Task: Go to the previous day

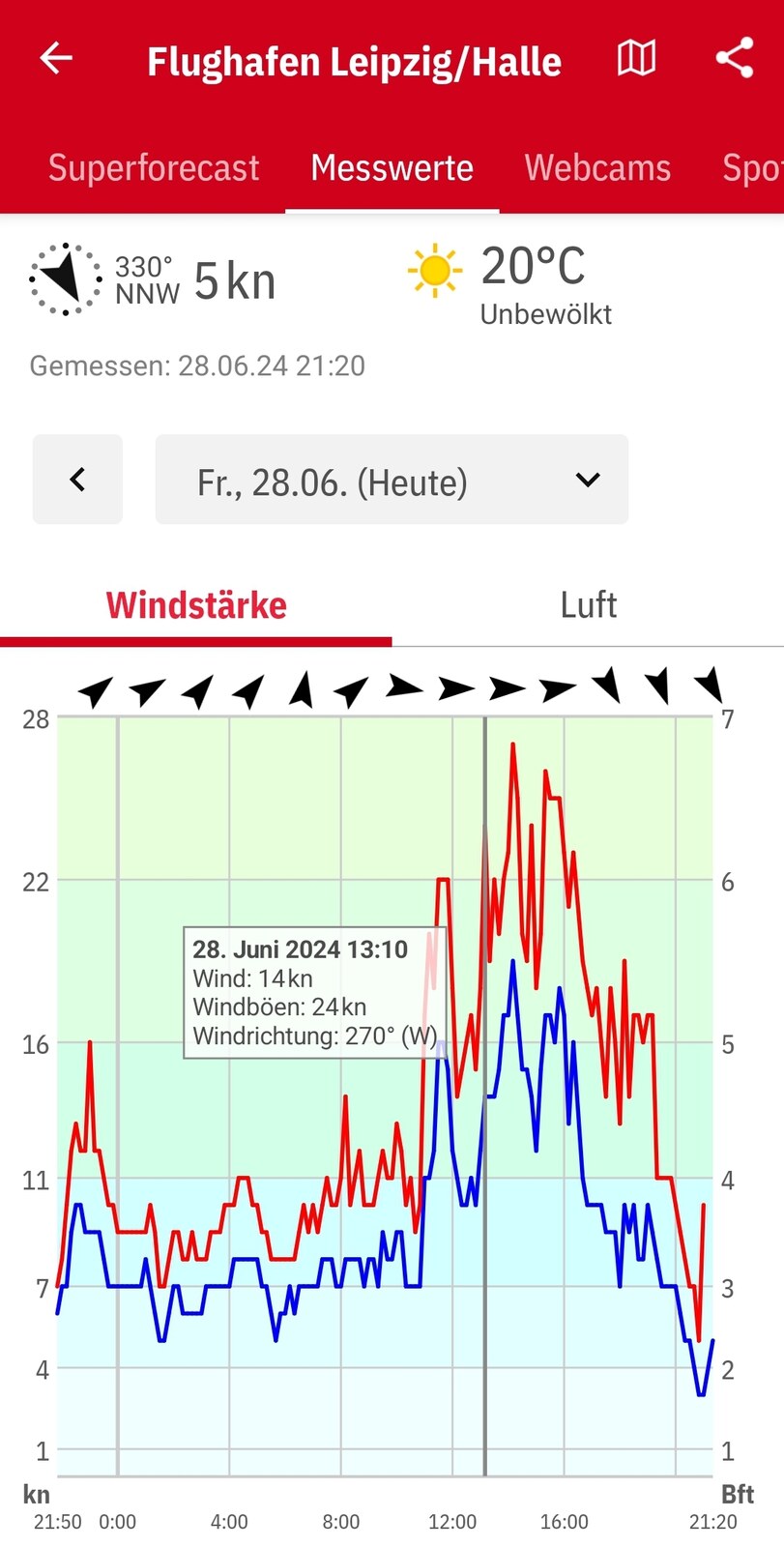Action: coord(77,480)
